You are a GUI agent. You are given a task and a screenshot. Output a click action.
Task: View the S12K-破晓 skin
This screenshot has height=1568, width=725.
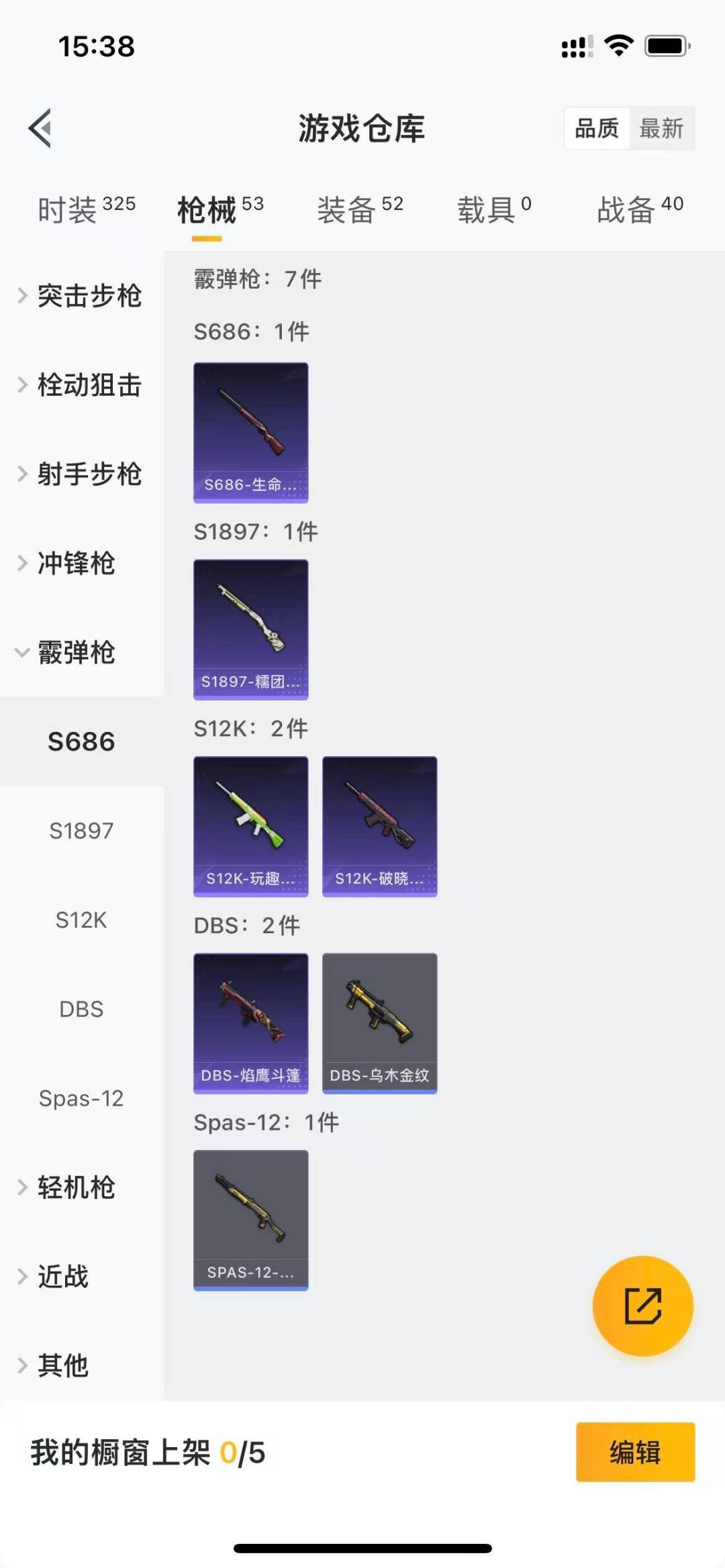380,827
